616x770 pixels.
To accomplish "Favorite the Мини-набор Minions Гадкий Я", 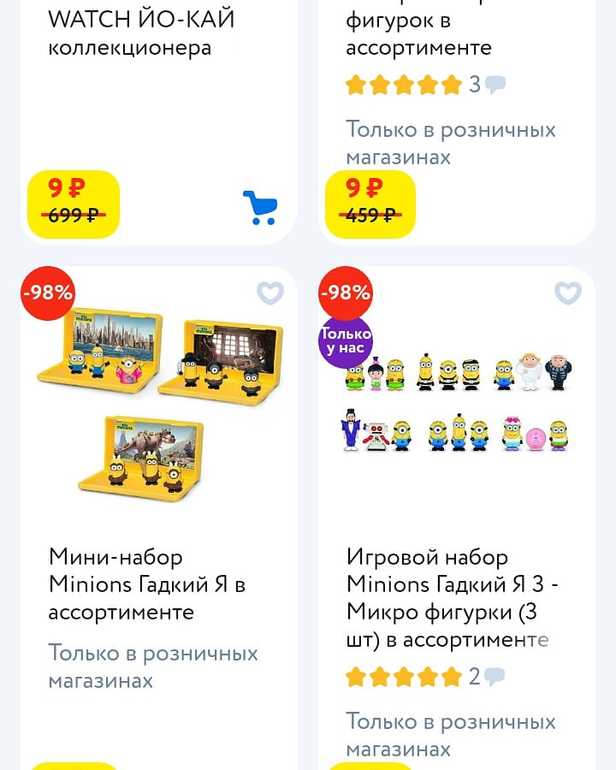I will tap(270, 293).
